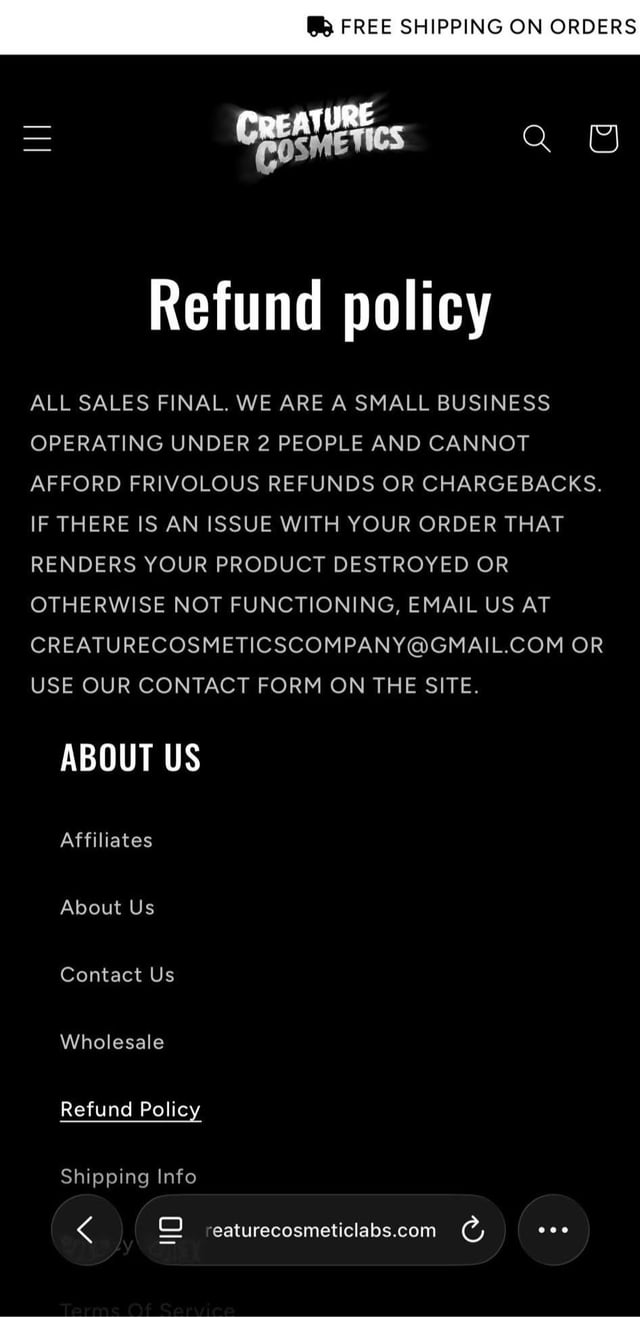Tap the underlined Refund Policy link
The image size is (640, 1317).
pyautogui.click(x=130, y=1109)
